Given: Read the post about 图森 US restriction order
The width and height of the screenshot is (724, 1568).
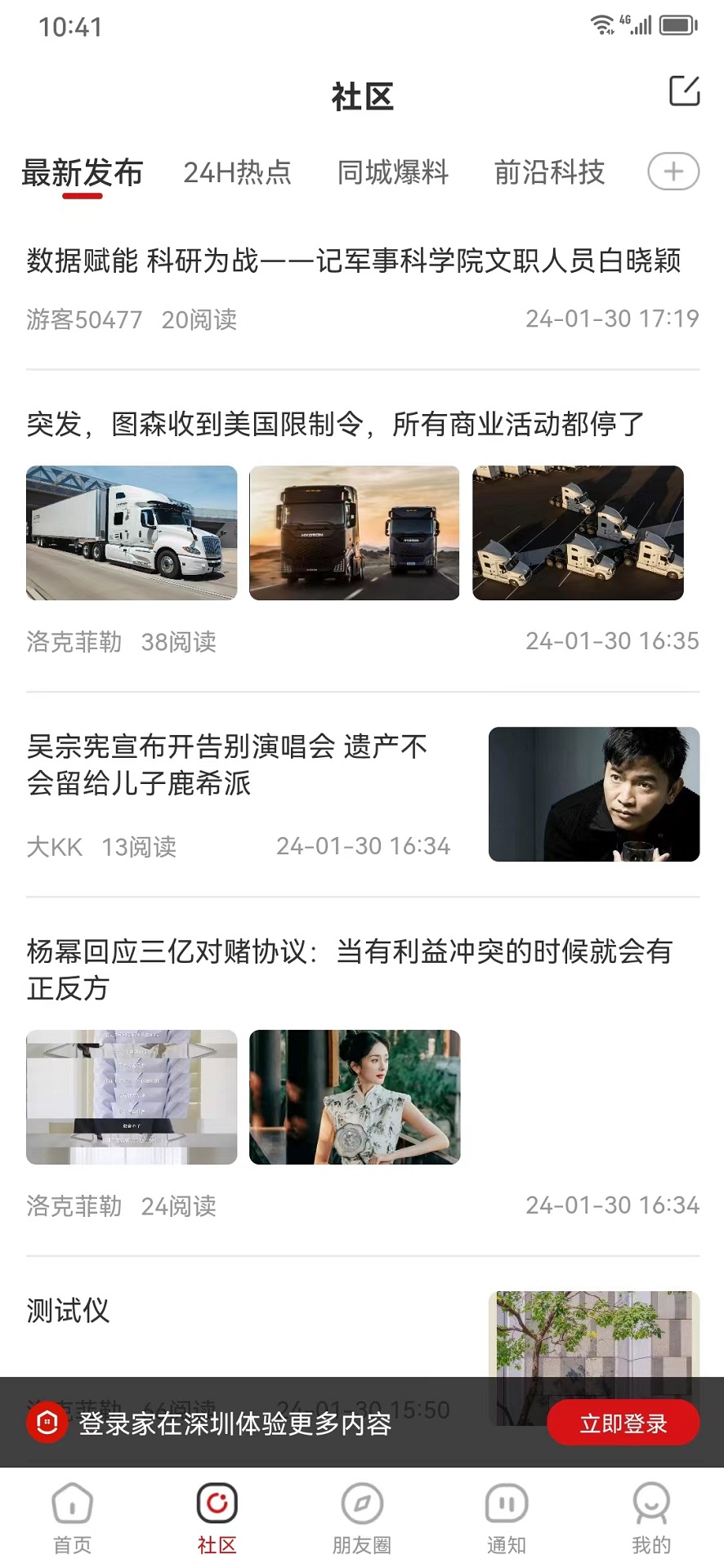Looking at the screenshot, I should [335, 424].
